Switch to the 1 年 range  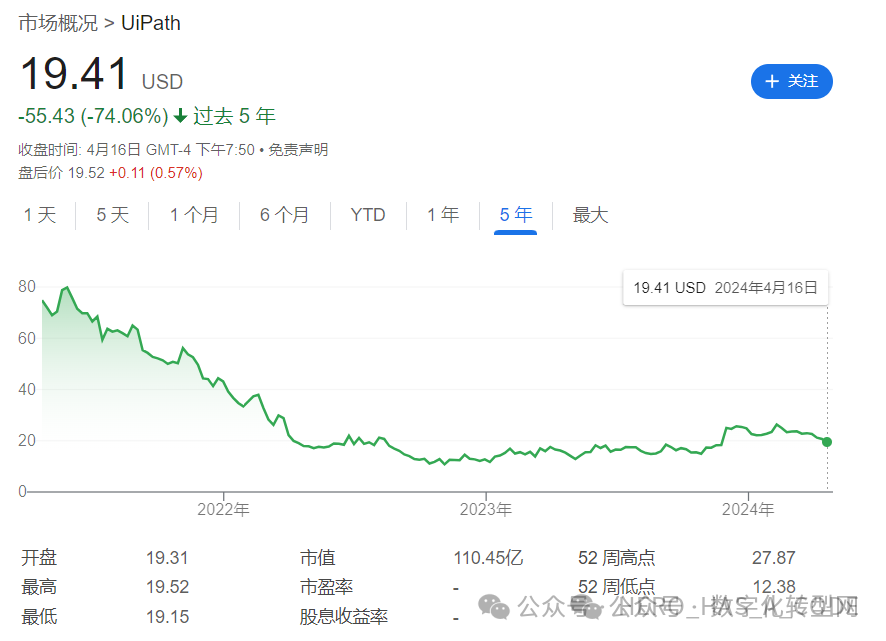coord(443,215)
